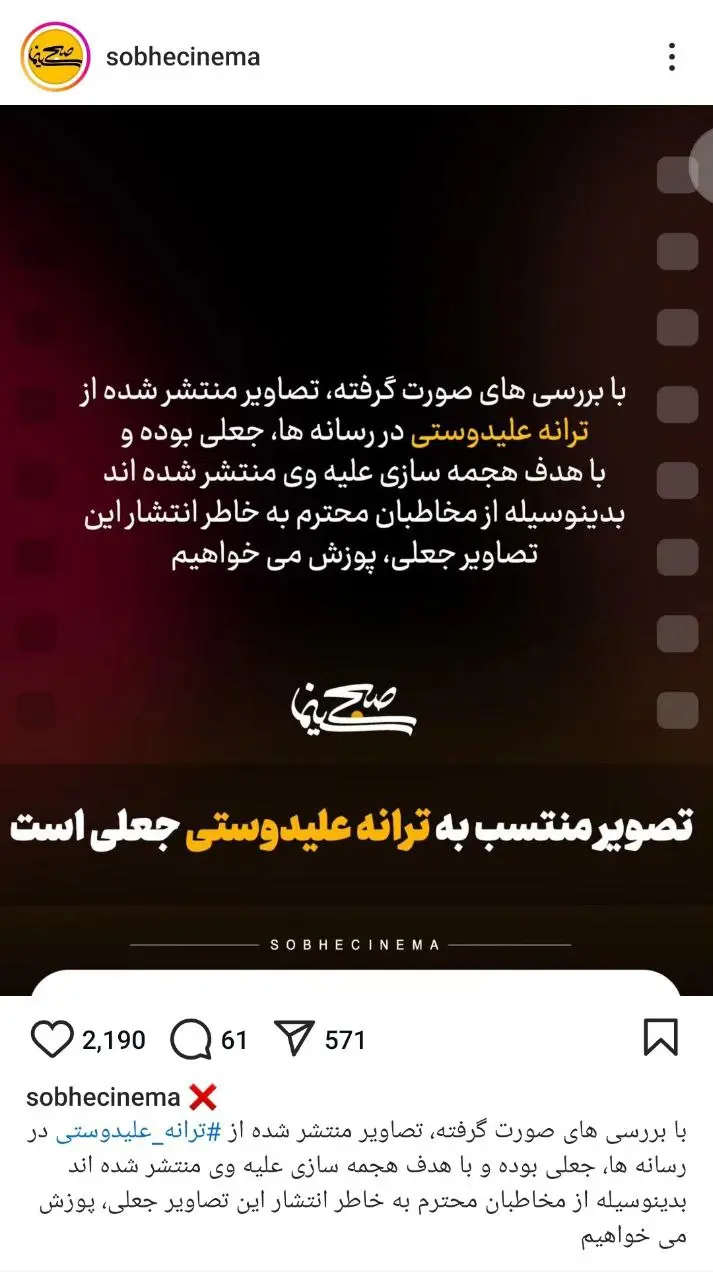The width and height of the screenshot is (713, 1280).
Task: Save the post with the bookmark icon
Action: [661, 1039]
